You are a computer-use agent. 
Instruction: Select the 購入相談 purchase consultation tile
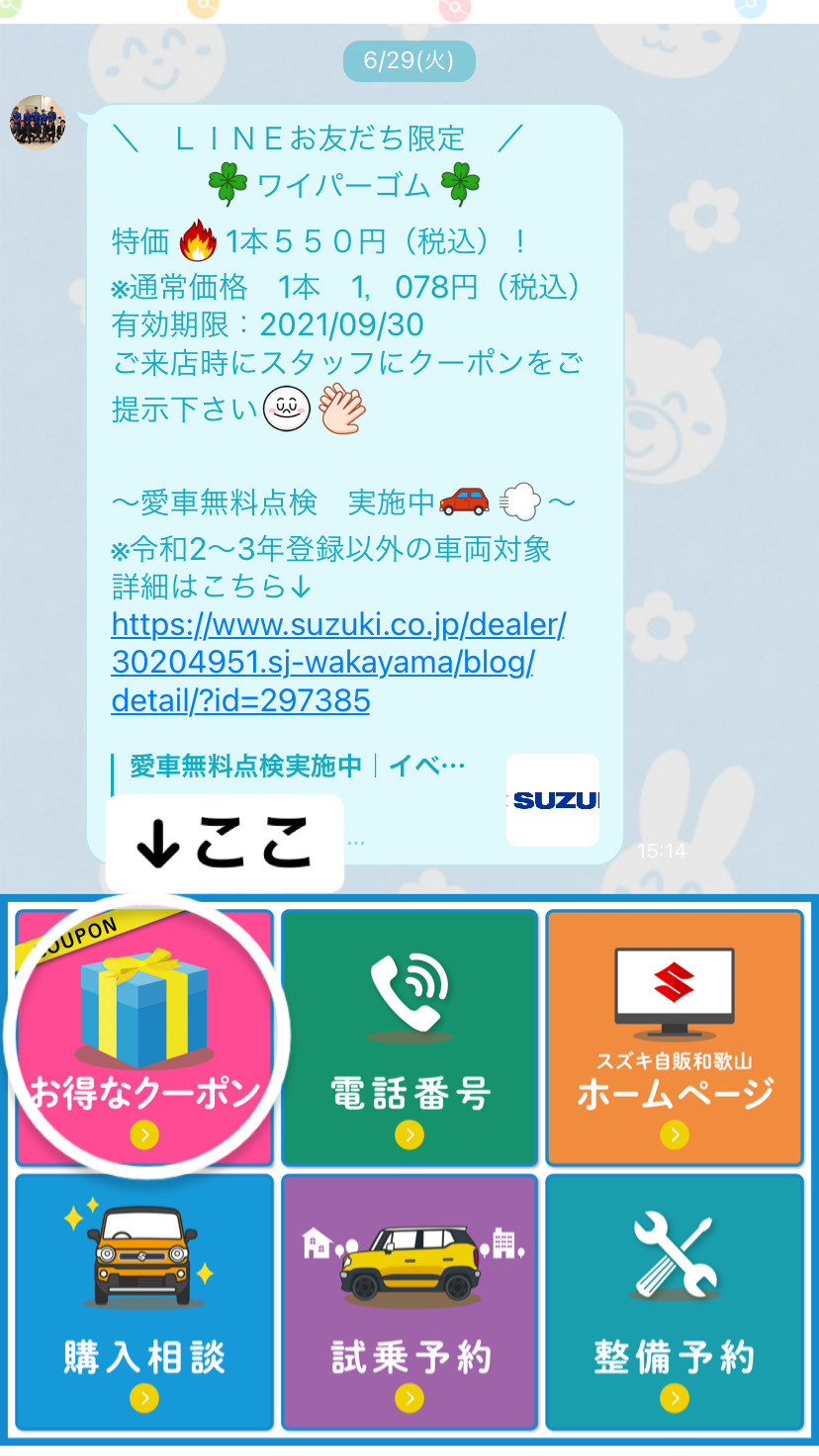(144, 1302)
